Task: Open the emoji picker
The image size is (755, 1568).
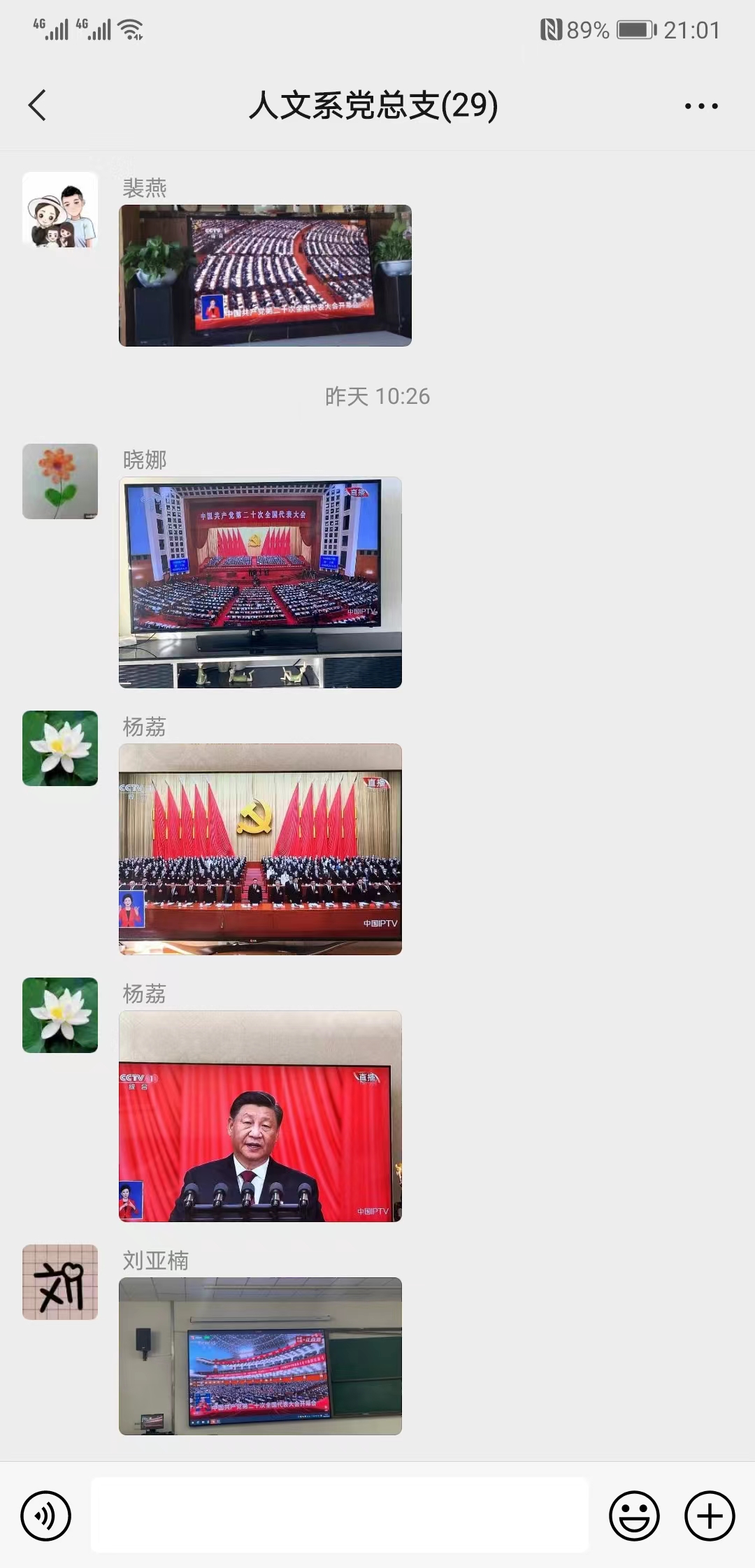Action: pyautogui.click(x=634, y=1516)
